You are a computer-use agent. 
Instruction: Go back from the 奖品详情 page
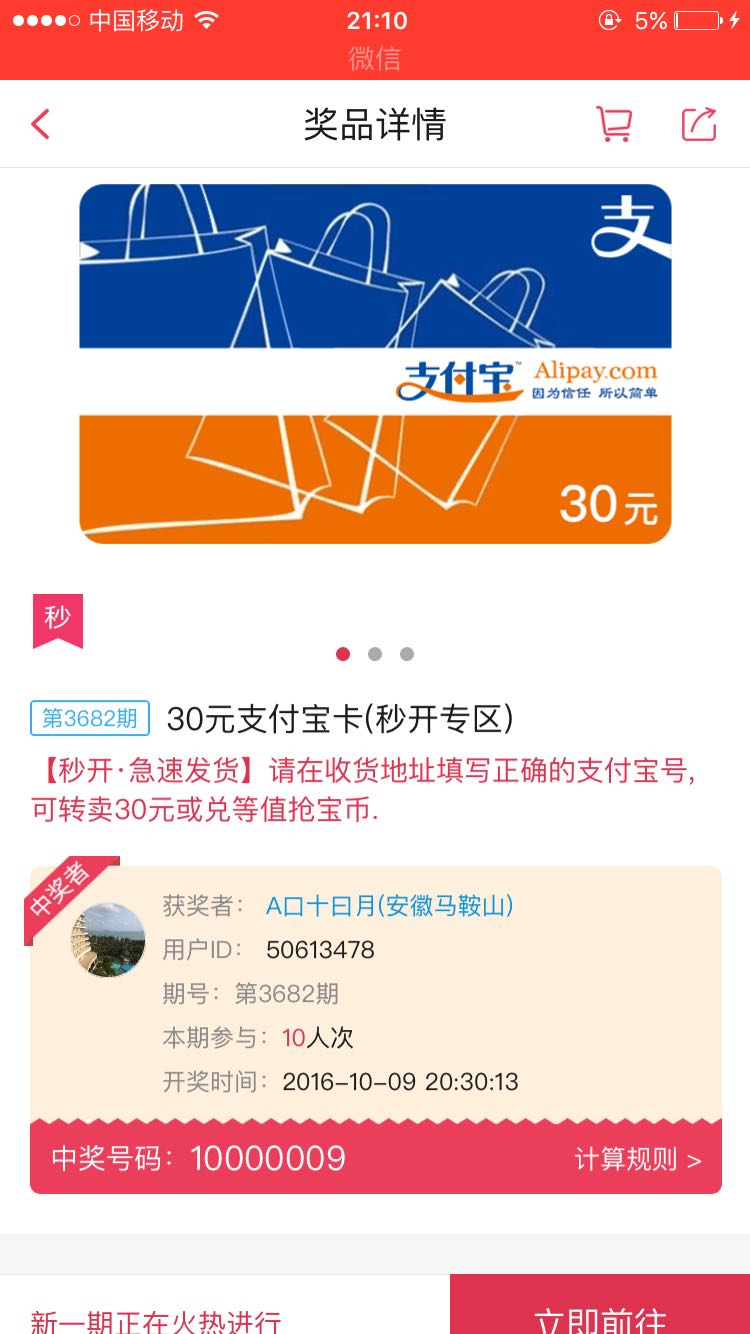(x=40, y=124)
